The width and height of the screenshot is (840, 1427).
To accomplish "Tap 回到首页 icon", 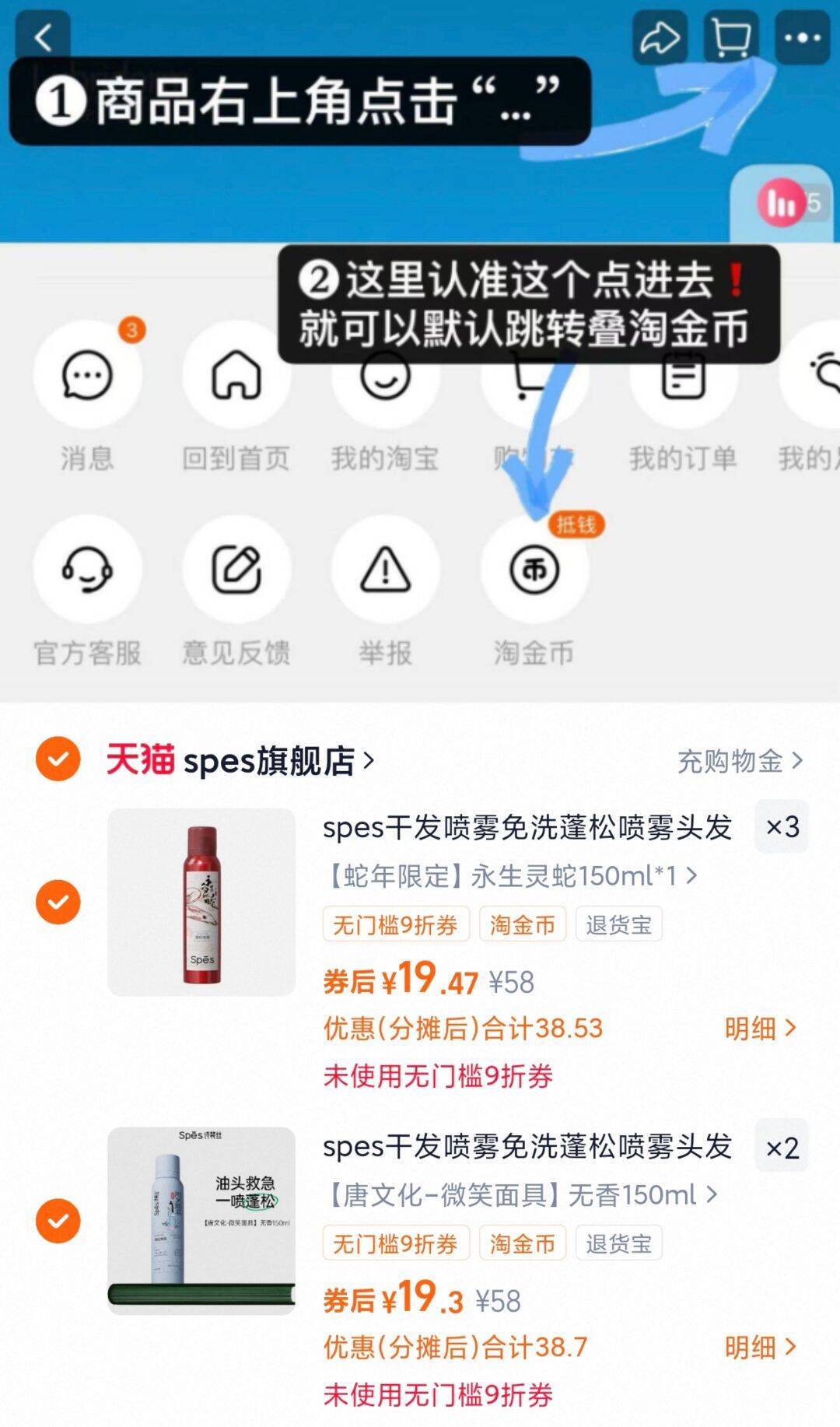I will 237,376.
